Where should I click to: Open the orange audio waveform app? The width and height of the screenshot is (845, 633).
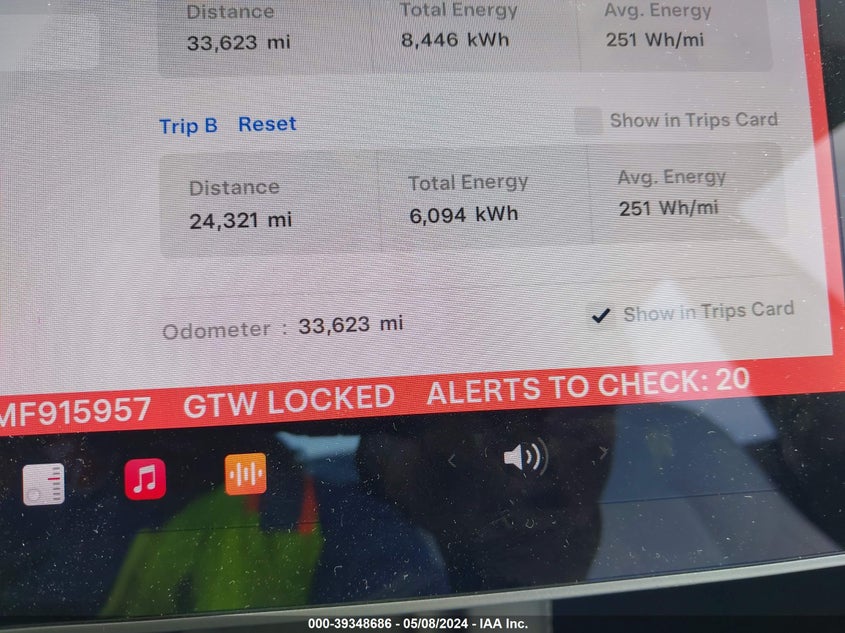(x=245, y=473)
